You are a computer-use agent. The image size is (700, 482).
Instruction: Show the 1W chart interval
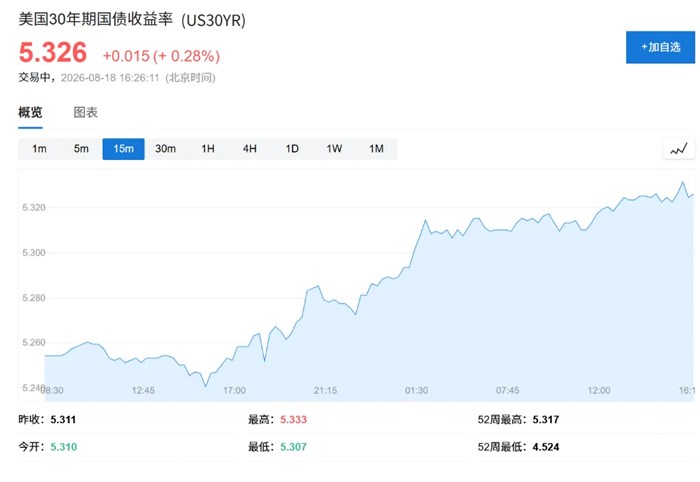pos(334,149)
